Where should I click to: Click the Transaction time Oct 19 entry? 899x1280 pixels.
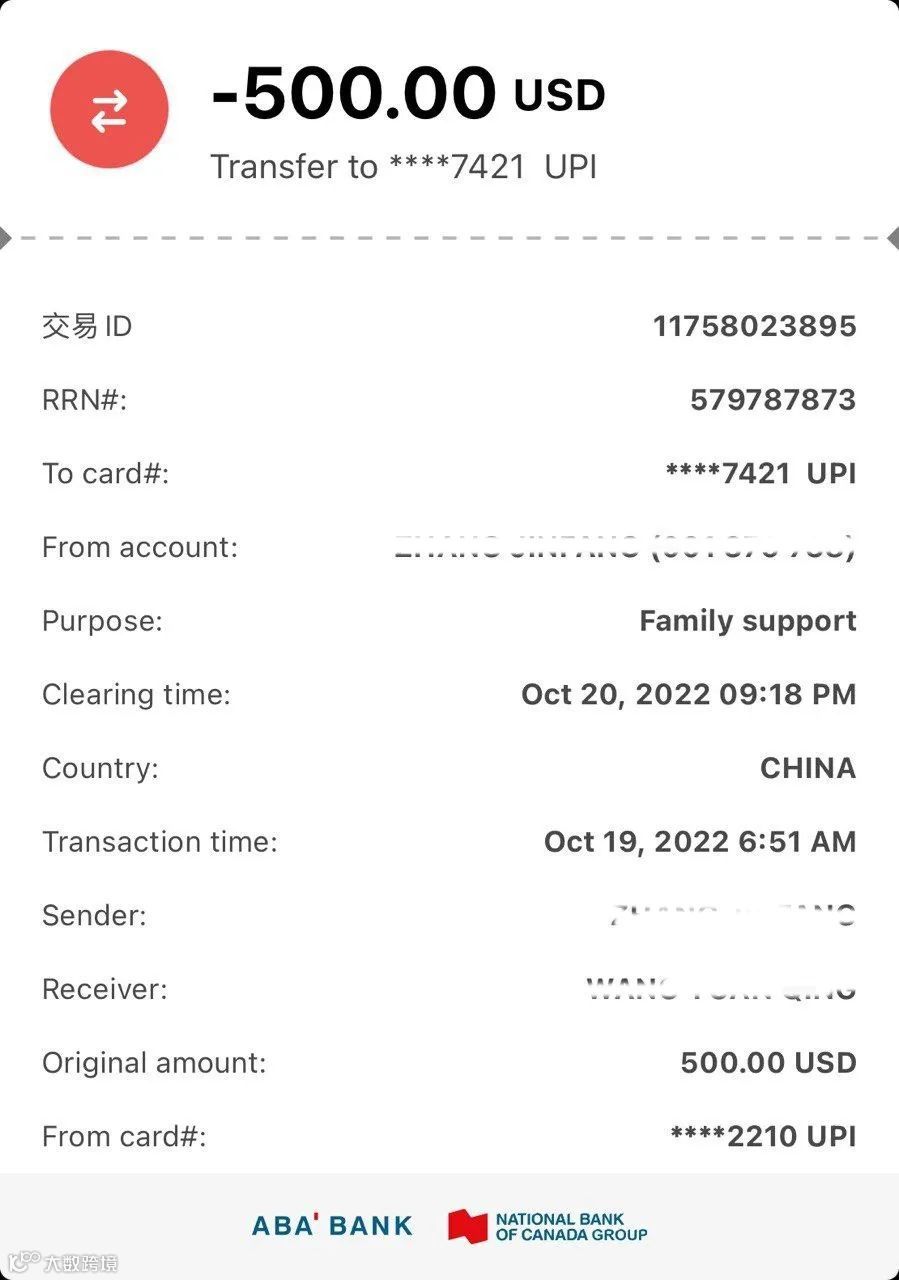point(700,842)
